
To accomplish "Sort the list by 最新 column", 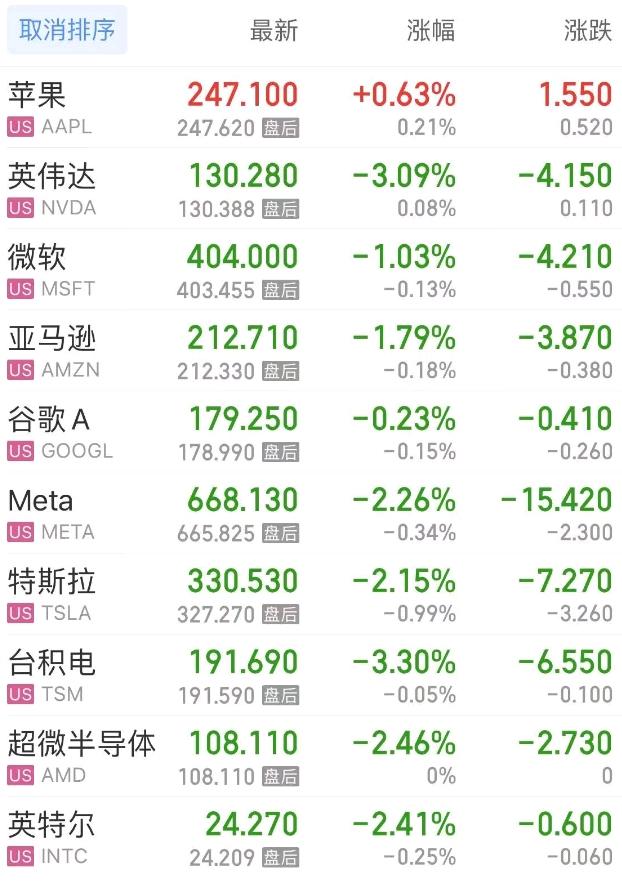I will point(273,31).
